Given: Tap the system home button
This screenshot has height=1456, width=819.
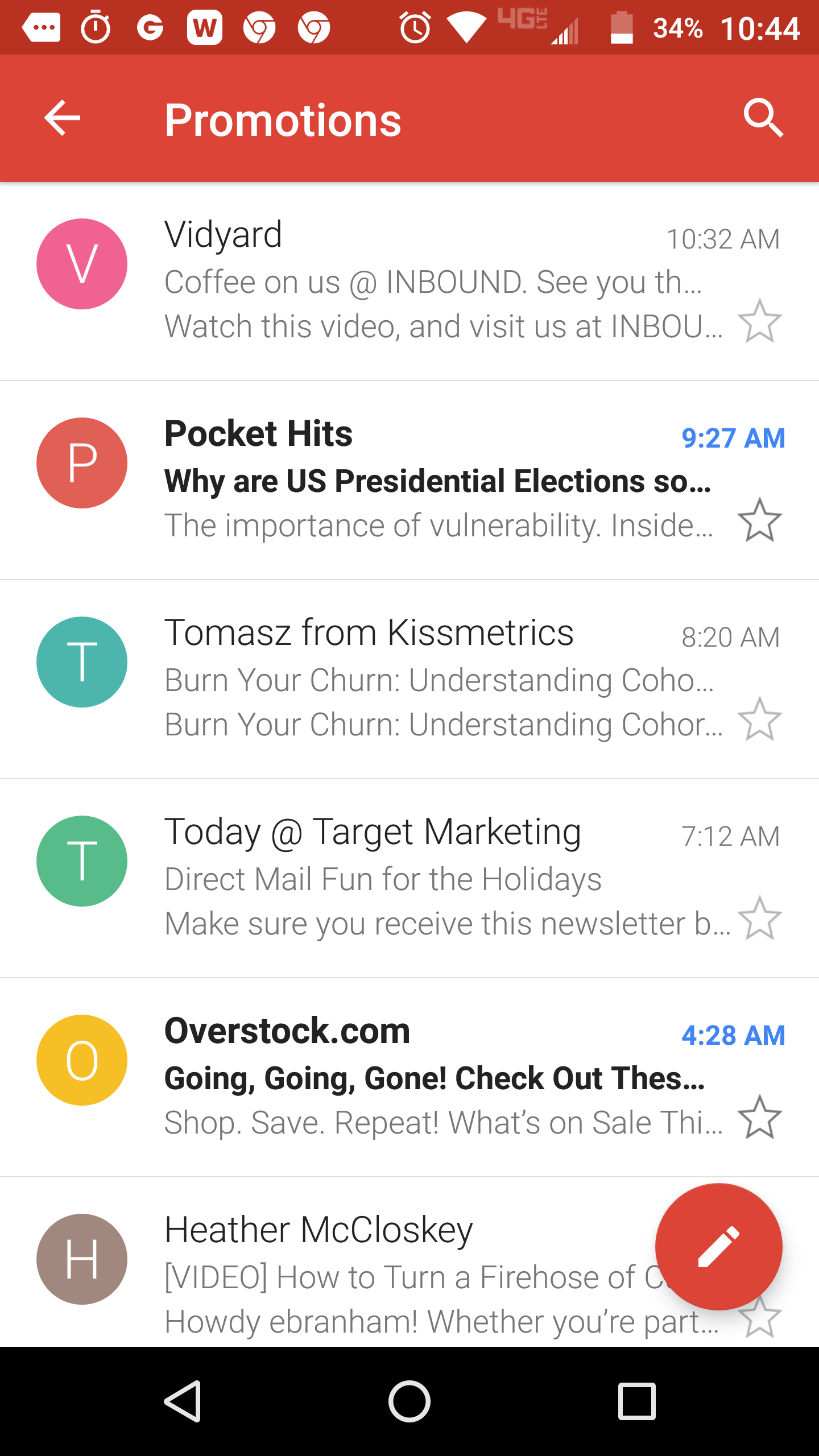Looking at the screenshot, I should pos(409,1401).
